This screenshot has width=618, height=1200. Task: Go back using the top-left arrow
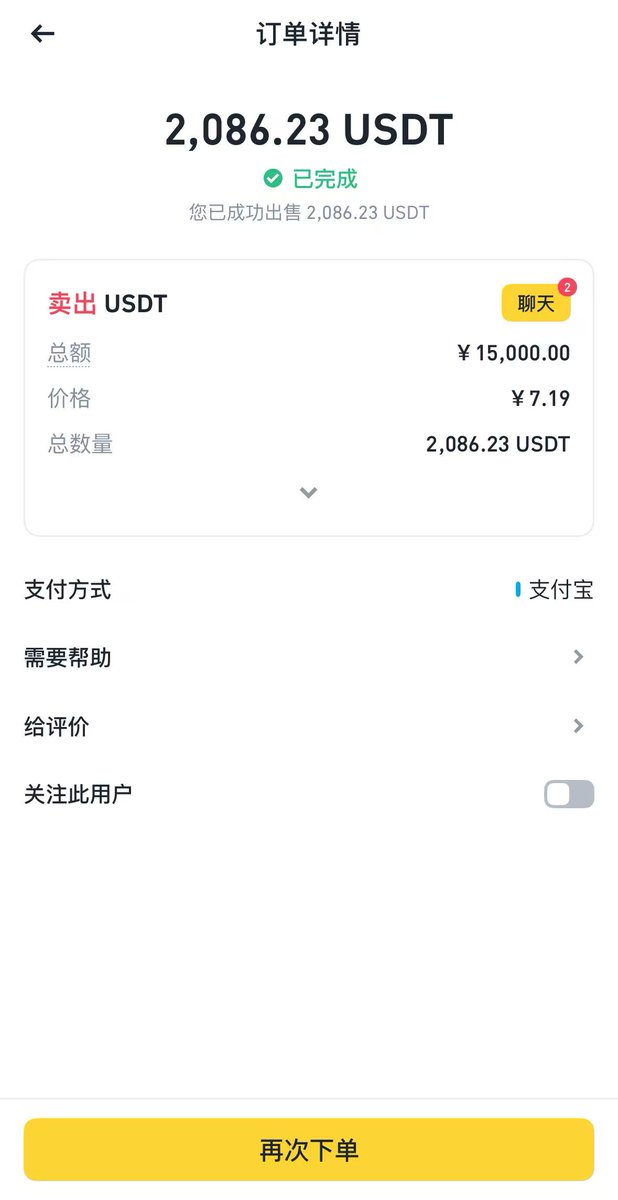coord(42,34)
